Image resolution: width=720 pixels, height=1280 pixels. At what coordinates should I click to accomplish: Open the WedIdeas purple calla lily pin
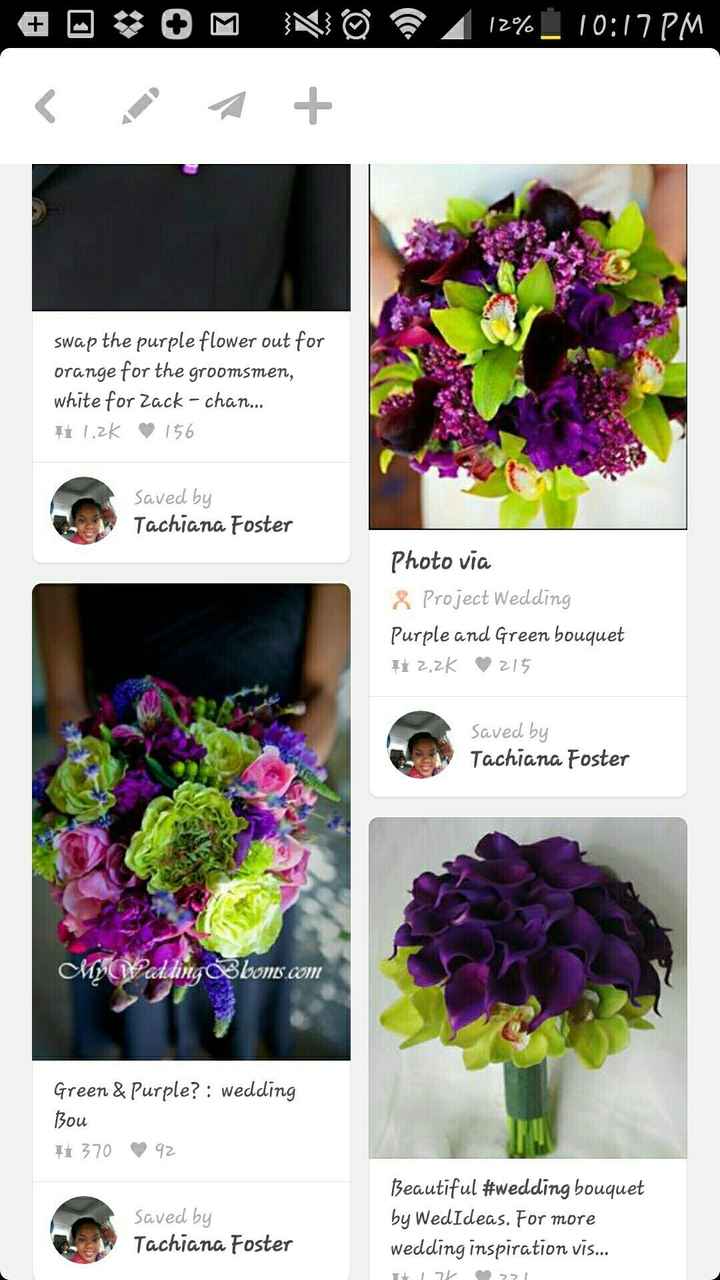tap(528, 987)
